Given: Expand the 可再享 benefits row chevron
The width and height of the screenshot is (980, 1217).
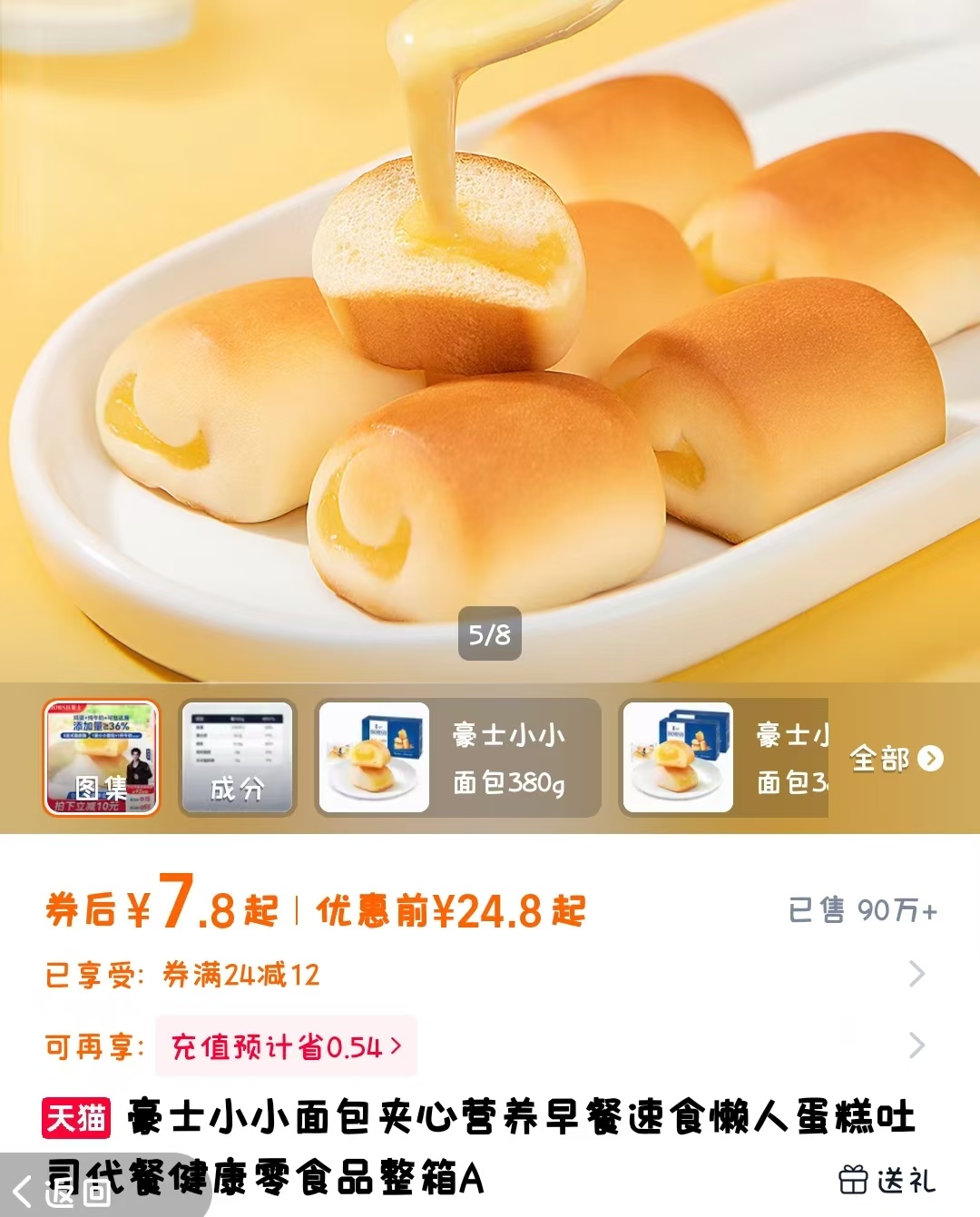Looking at the screenshot, I should (916, 1046).
